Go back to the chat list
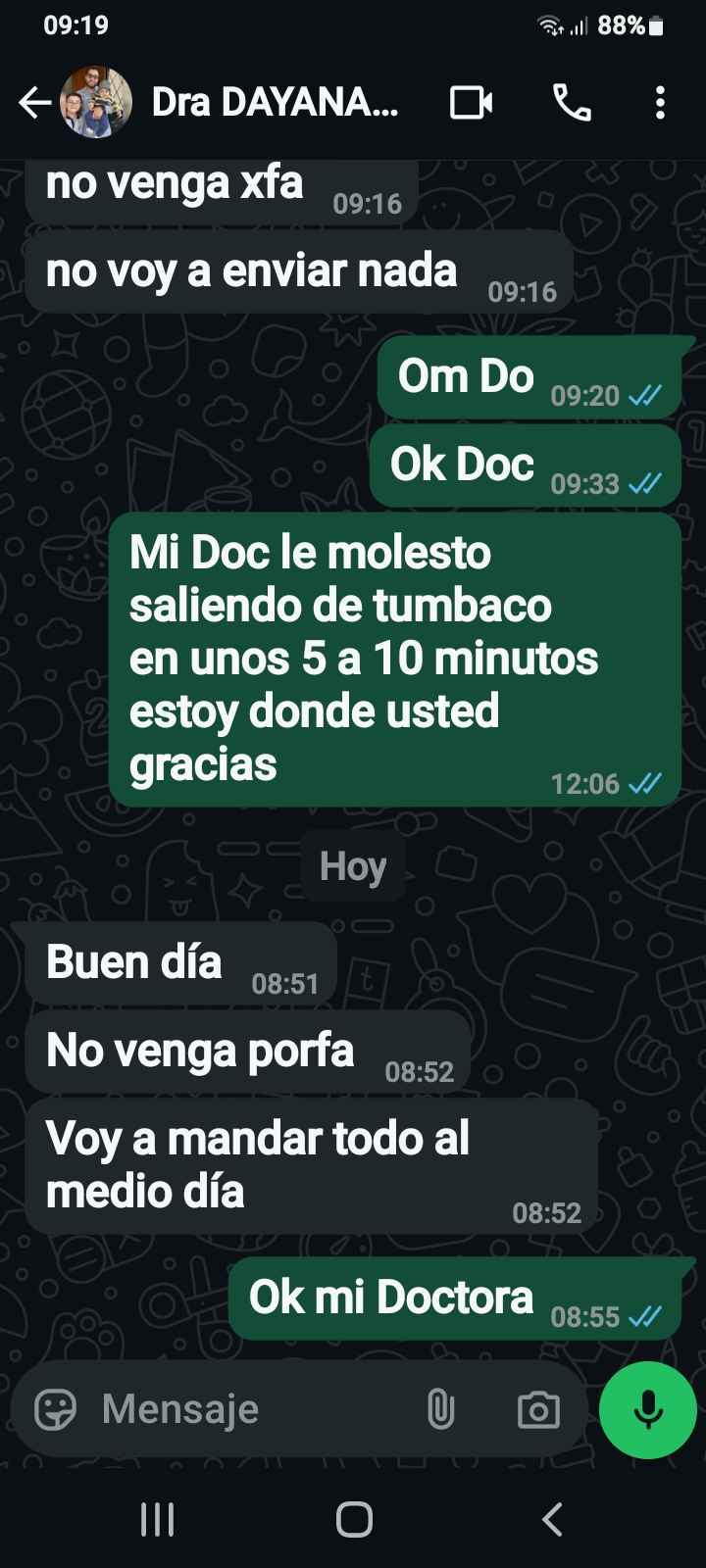706x1568 pixels. click(x=35, y=102)
